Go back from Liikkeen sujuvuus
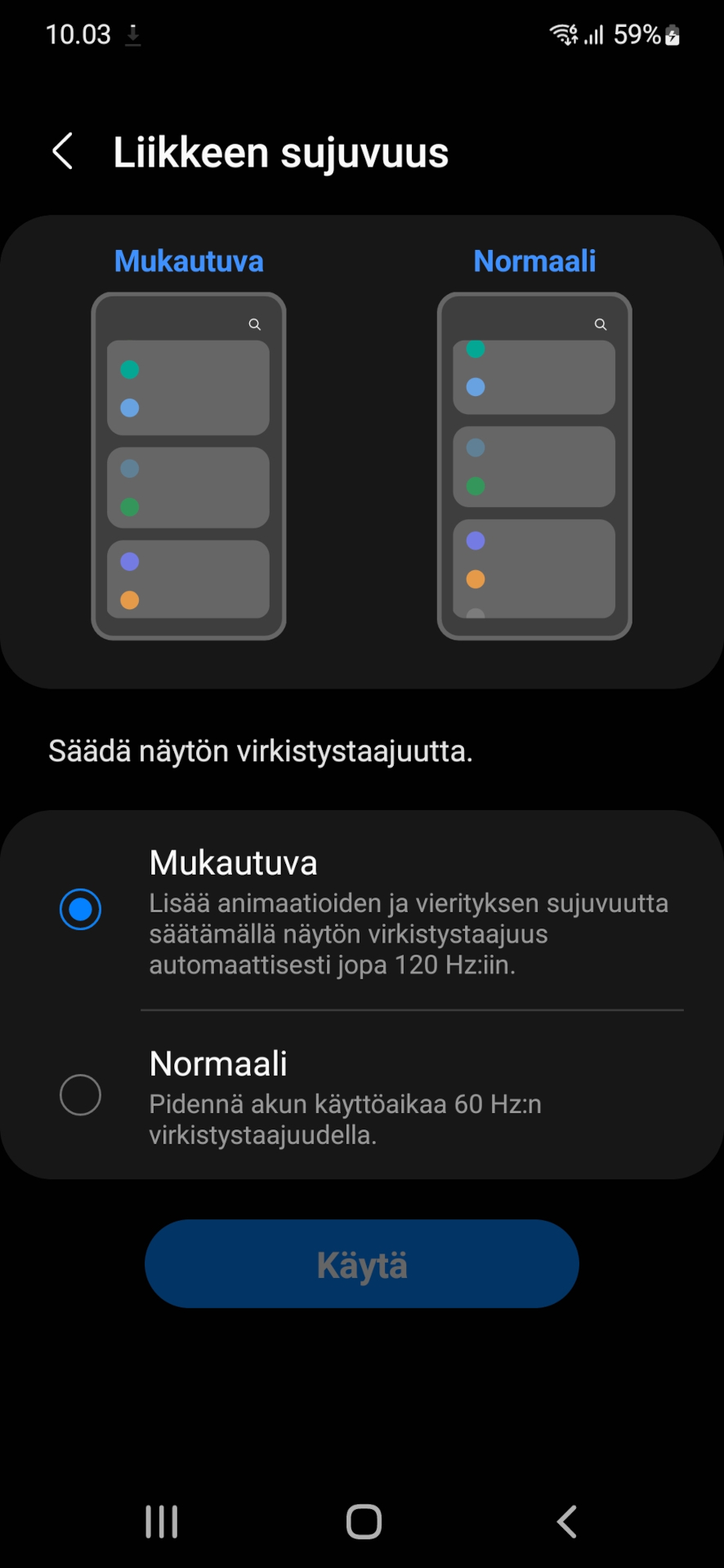Viewport: 724px width, 1568px height. [63, 152]
